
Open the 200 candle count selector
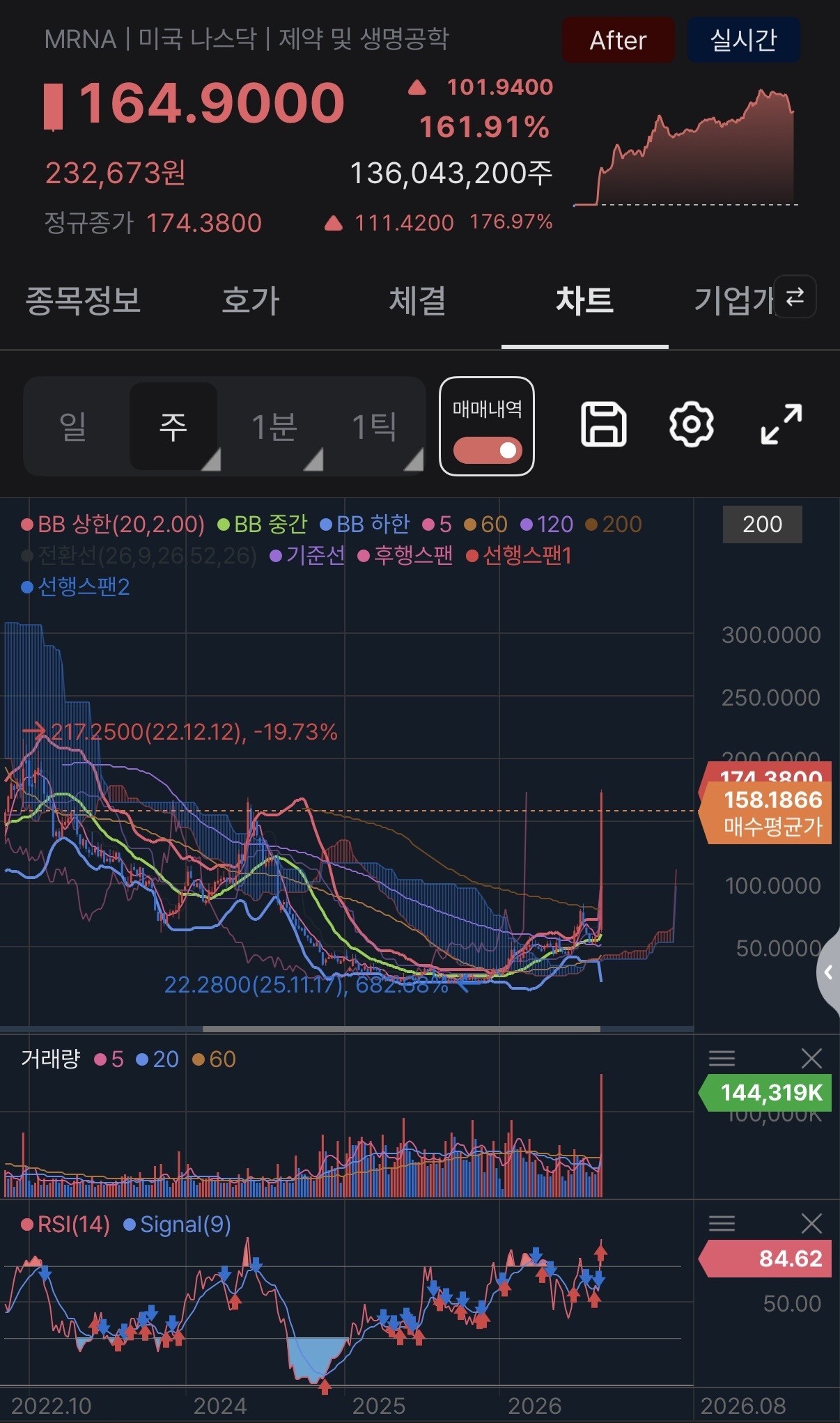tap(762, 524)
